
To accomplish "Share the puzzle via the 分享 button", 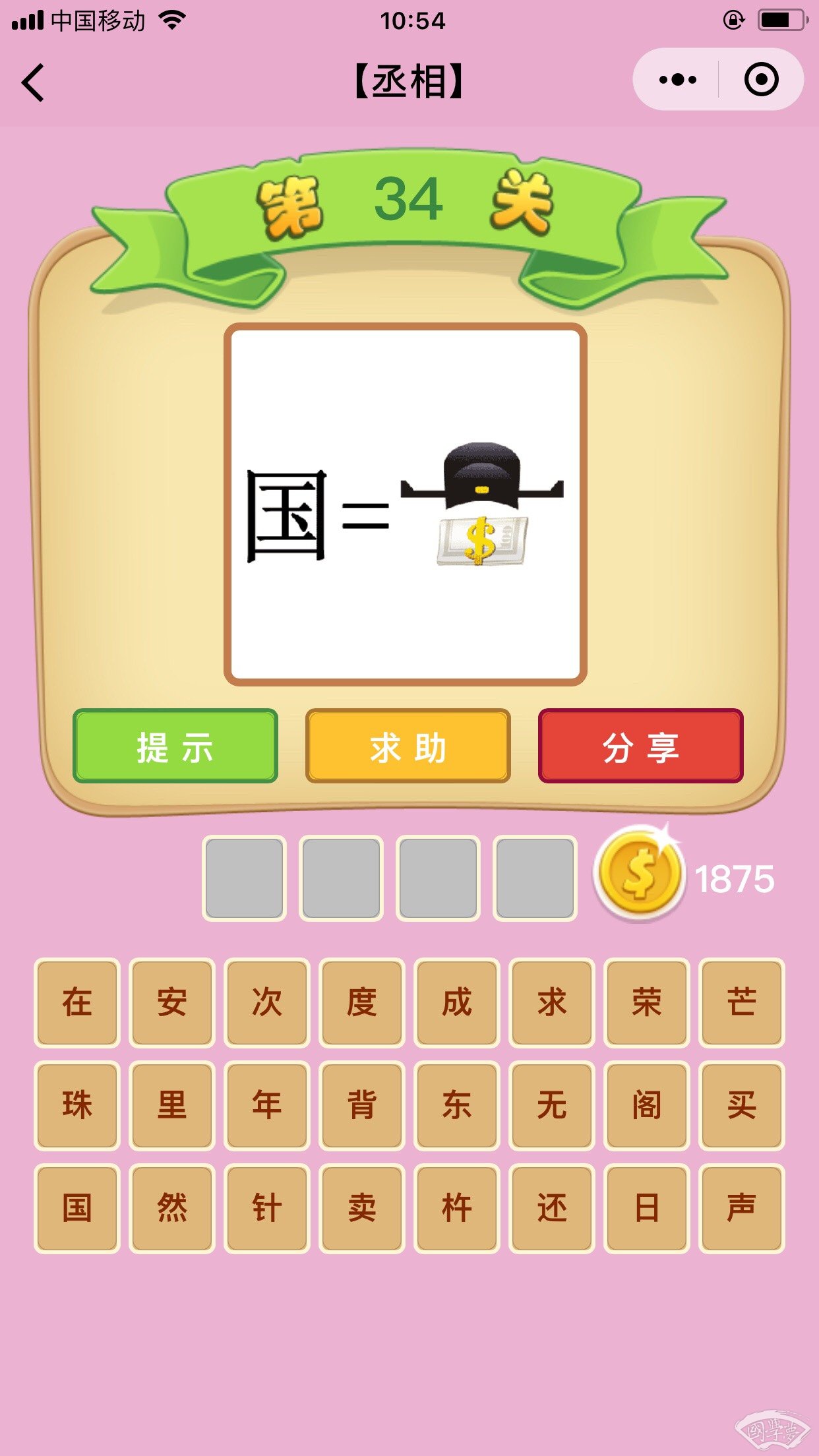I will pyautogui.click(x=641, y=746).
